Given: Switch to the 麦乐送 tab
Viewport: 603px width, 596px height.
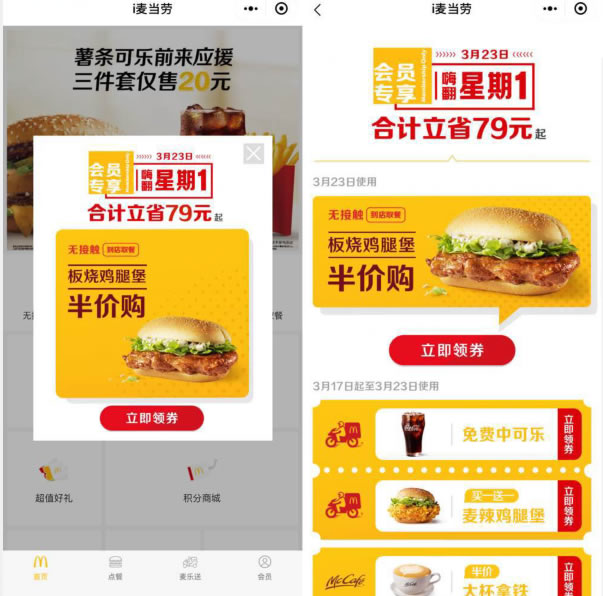Looking at the screenshot, I should [x=189, y=567].
